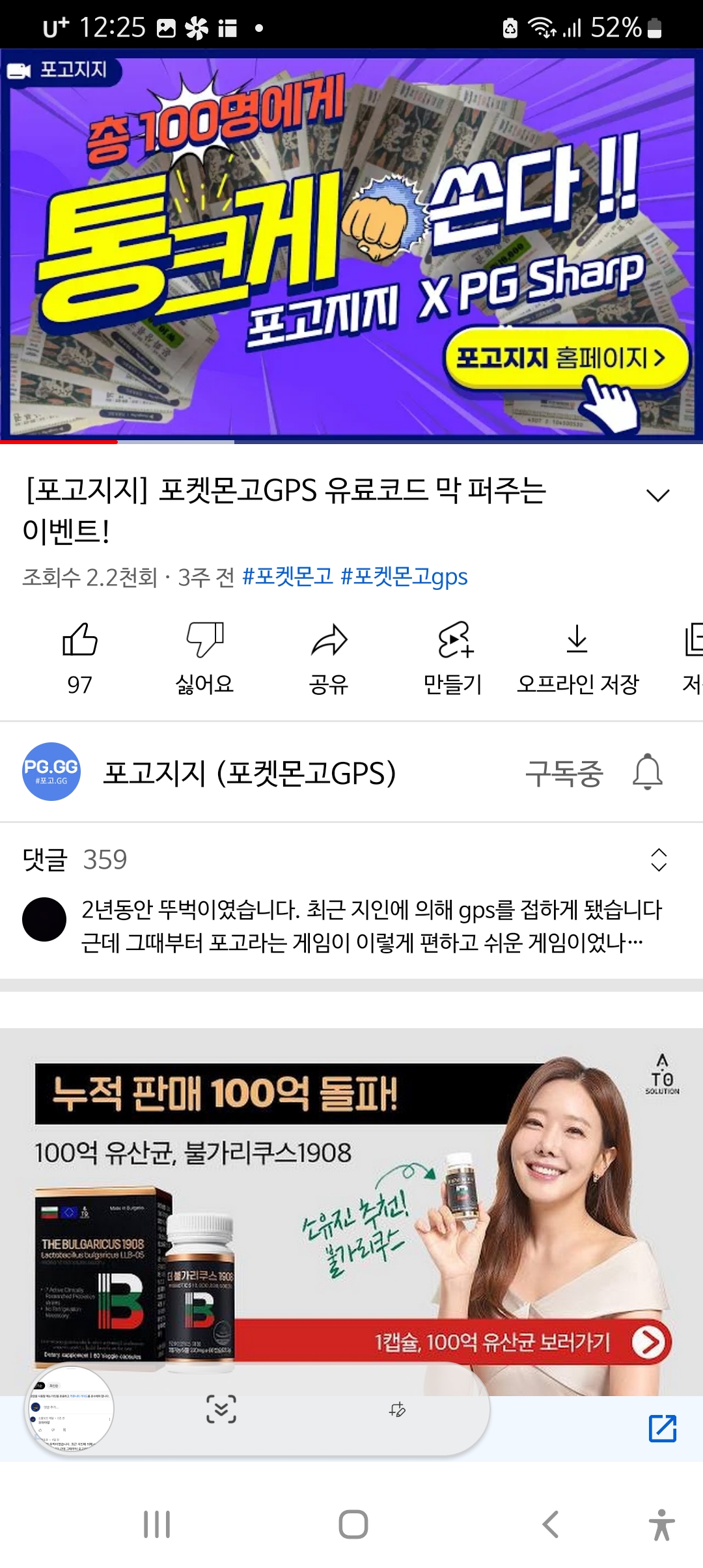Open the #포켓몬고gps hashtag

tap(404, 577)
